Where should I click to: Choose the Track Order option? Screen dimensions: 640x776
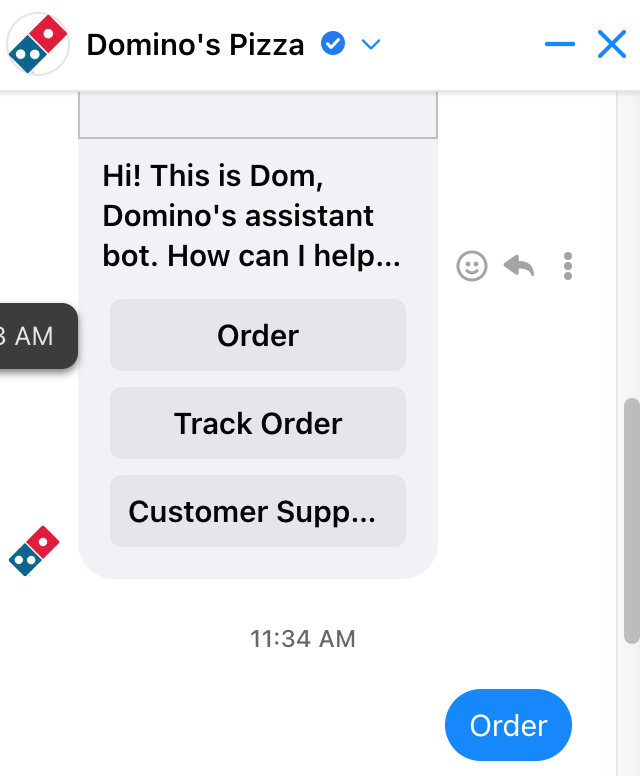(x=258, y=424)
